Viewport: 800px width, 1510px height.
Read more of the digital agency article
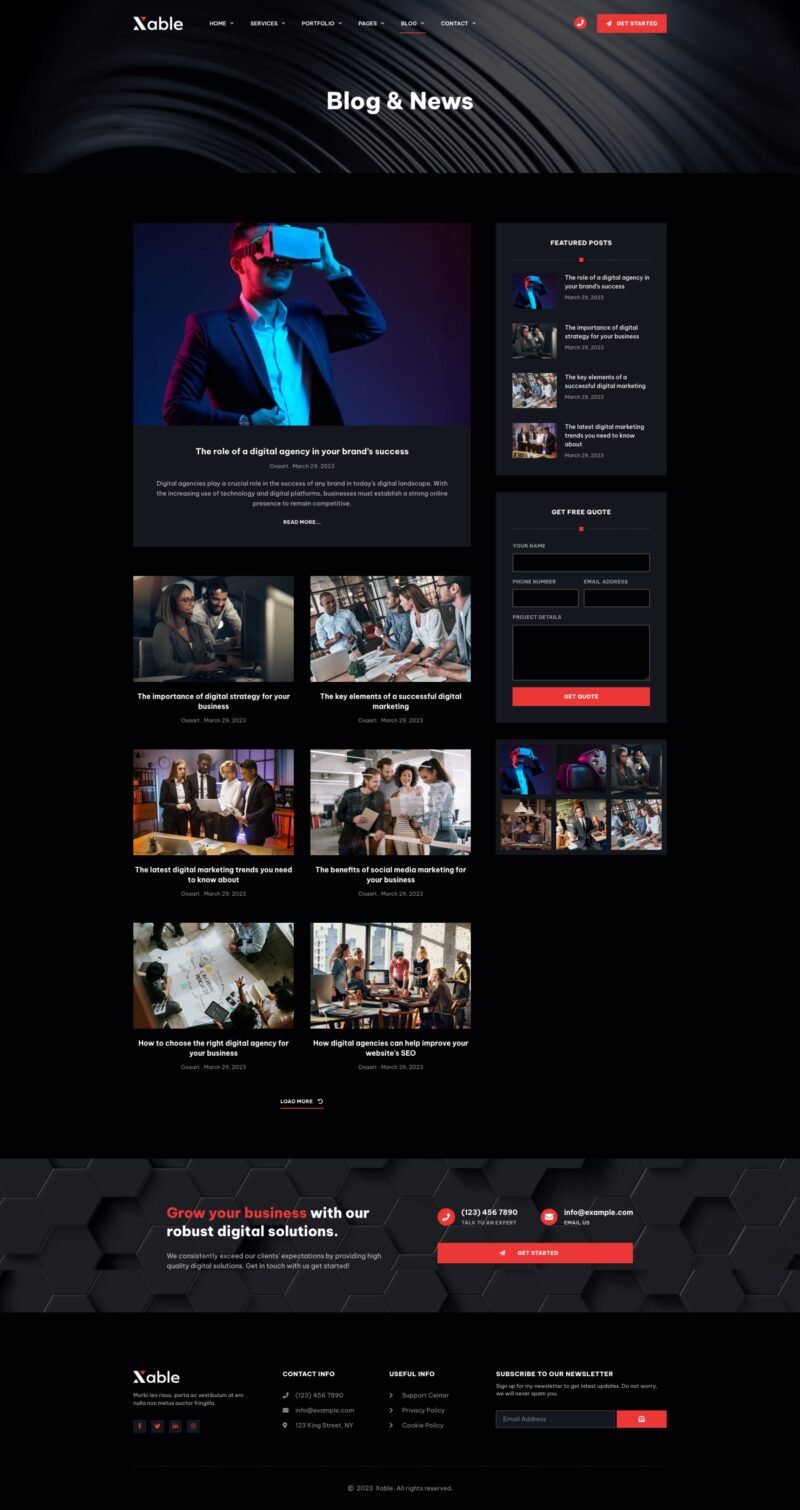(301, 522)
